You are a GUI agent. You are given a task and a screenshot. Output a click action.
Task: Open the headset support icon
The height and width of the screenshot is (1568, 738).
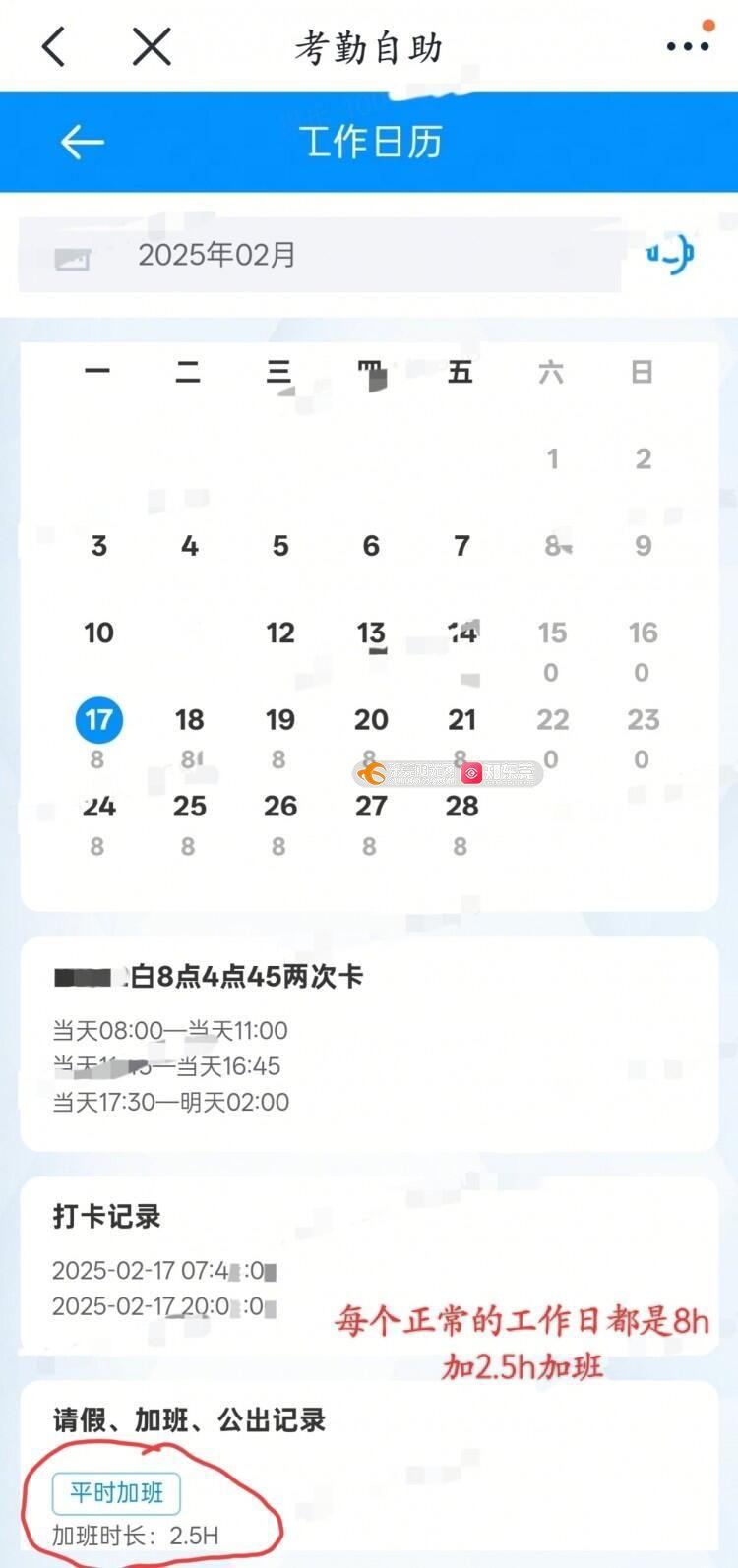(670, 255)
